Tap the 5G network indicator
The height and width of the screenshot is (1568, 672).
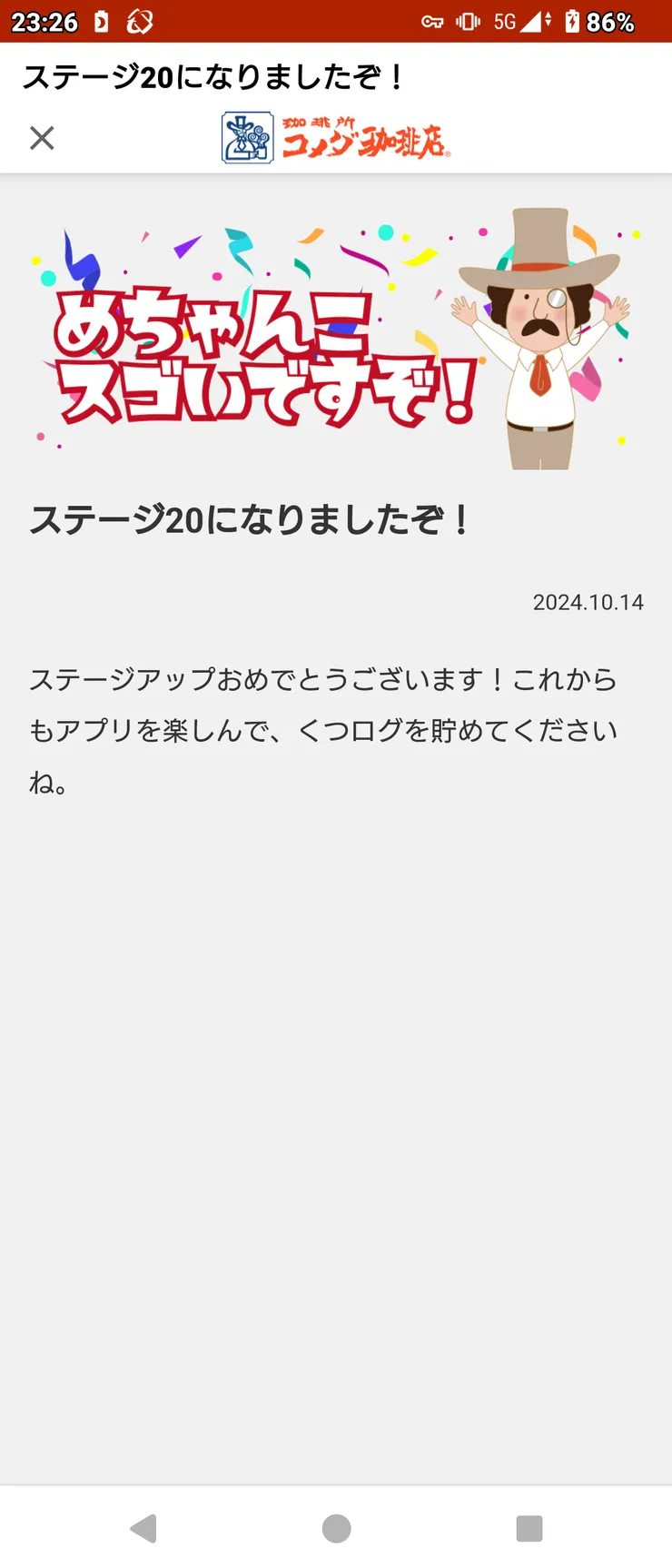pos(504,22)
